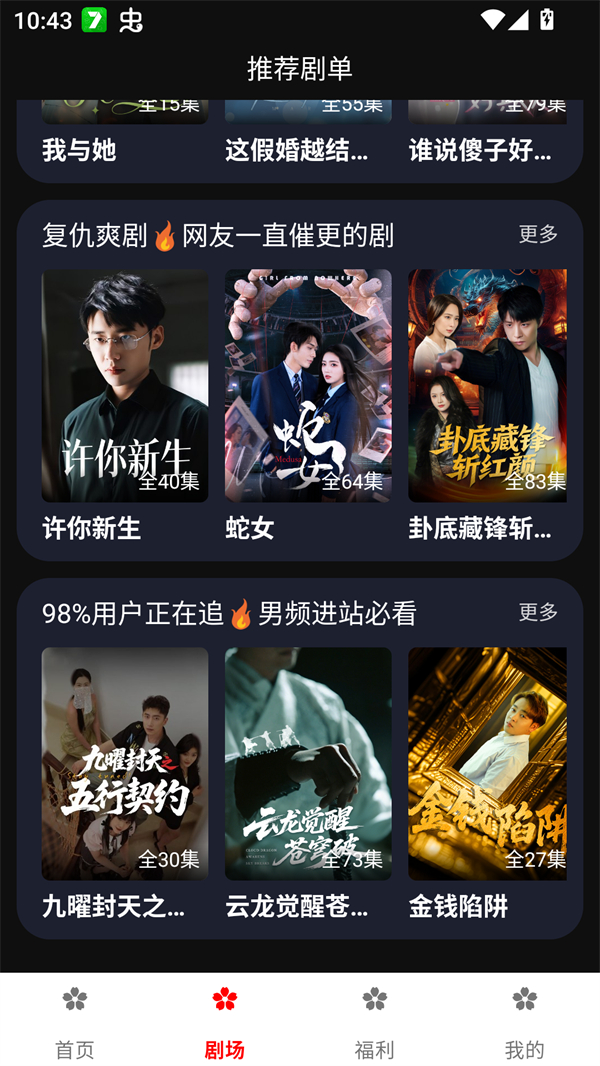
Task: Open the 九曜封天之五行契约 drama card
Action: point(125,764)
